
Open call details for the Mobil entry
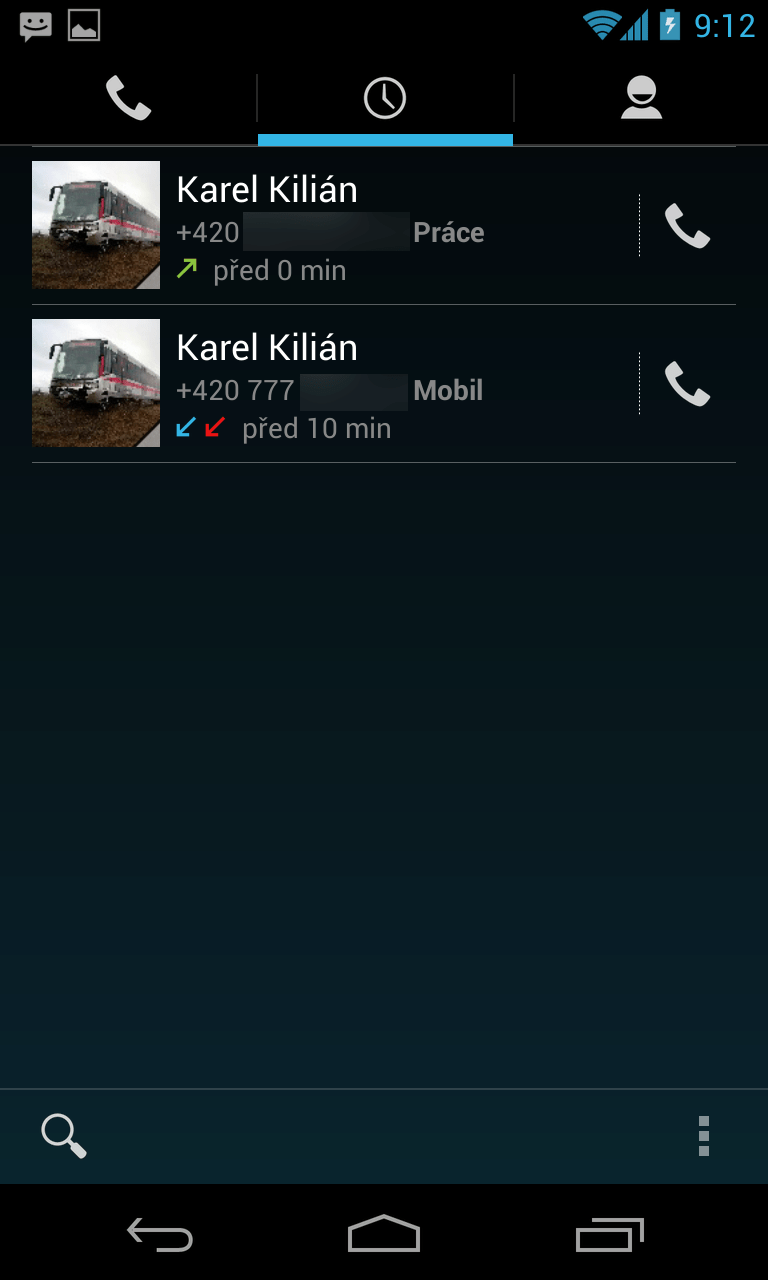click(x=390, y=386)
